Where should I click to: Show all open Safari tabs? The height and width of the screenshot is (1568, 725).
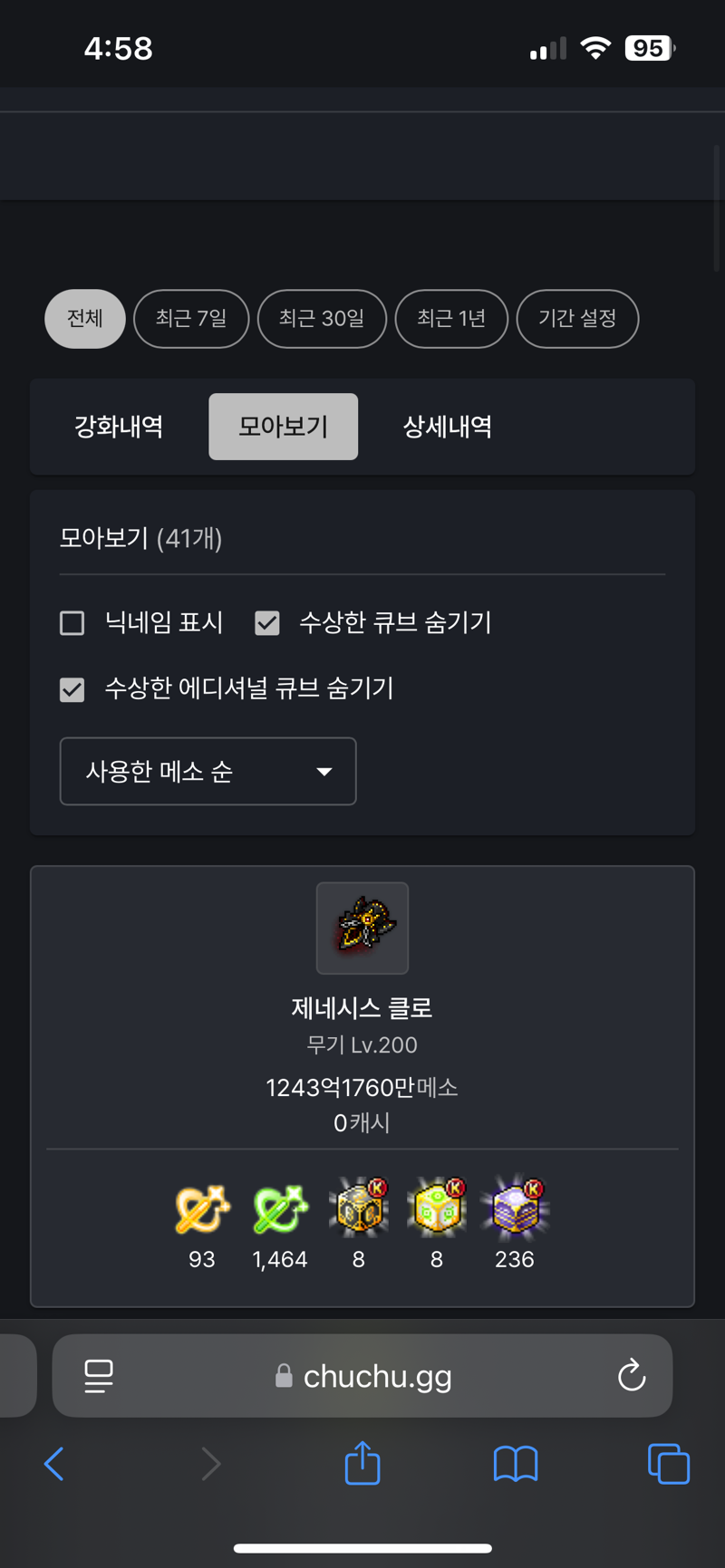tap(669, 1464)
